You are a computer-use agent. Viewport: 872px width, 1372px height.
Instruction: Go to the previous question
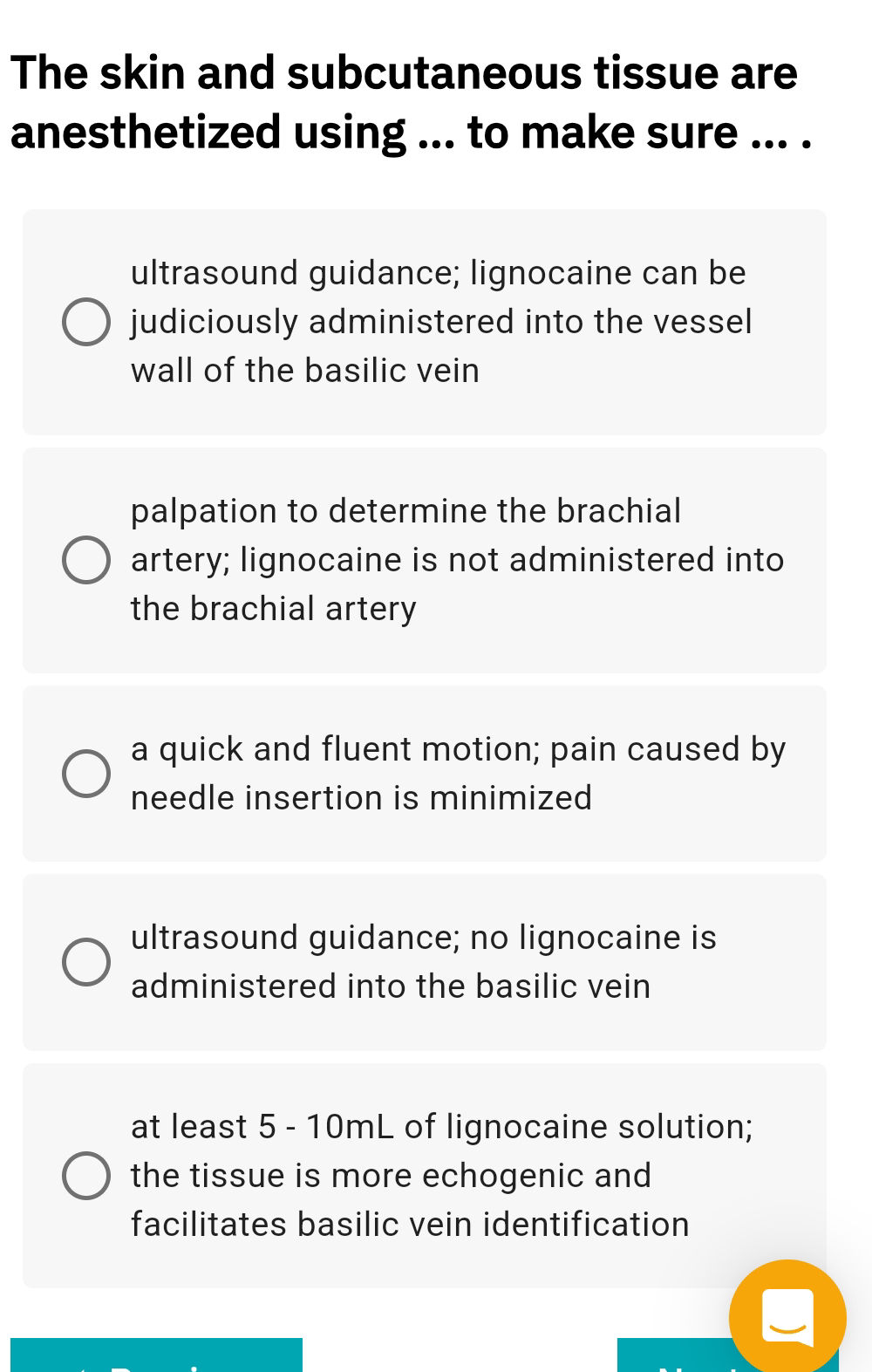156,1356
